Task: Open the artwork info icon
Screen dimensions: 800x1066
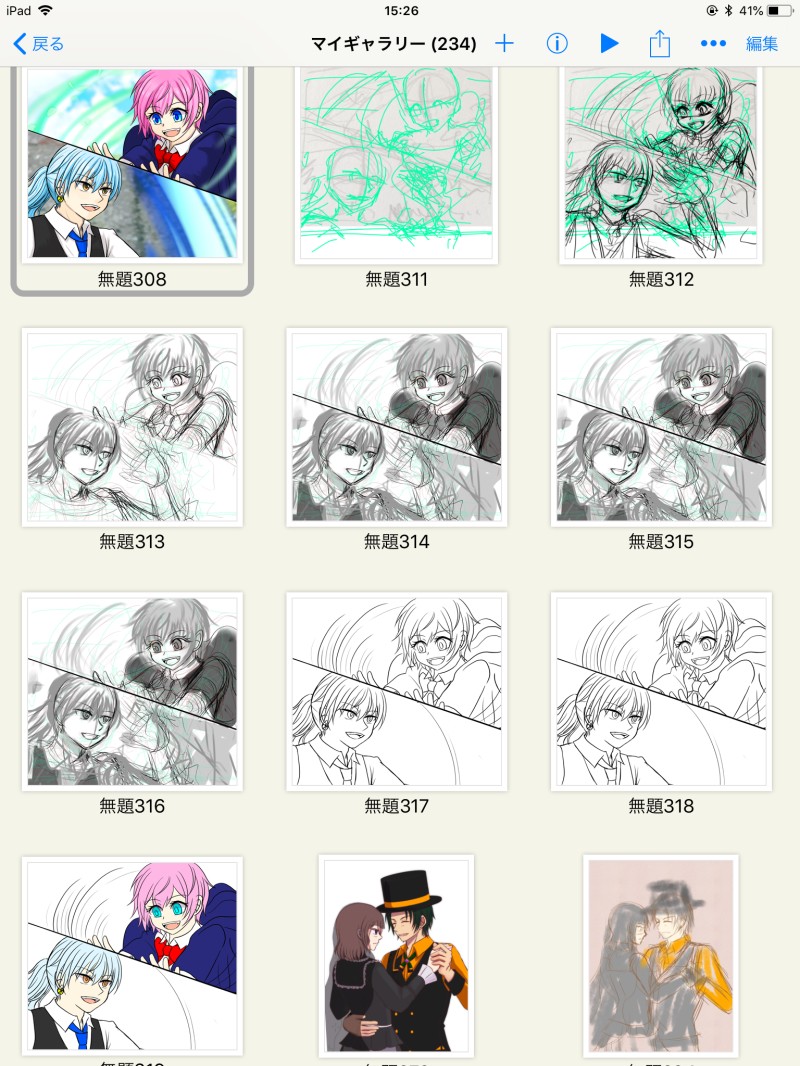Action: point(557,43)
